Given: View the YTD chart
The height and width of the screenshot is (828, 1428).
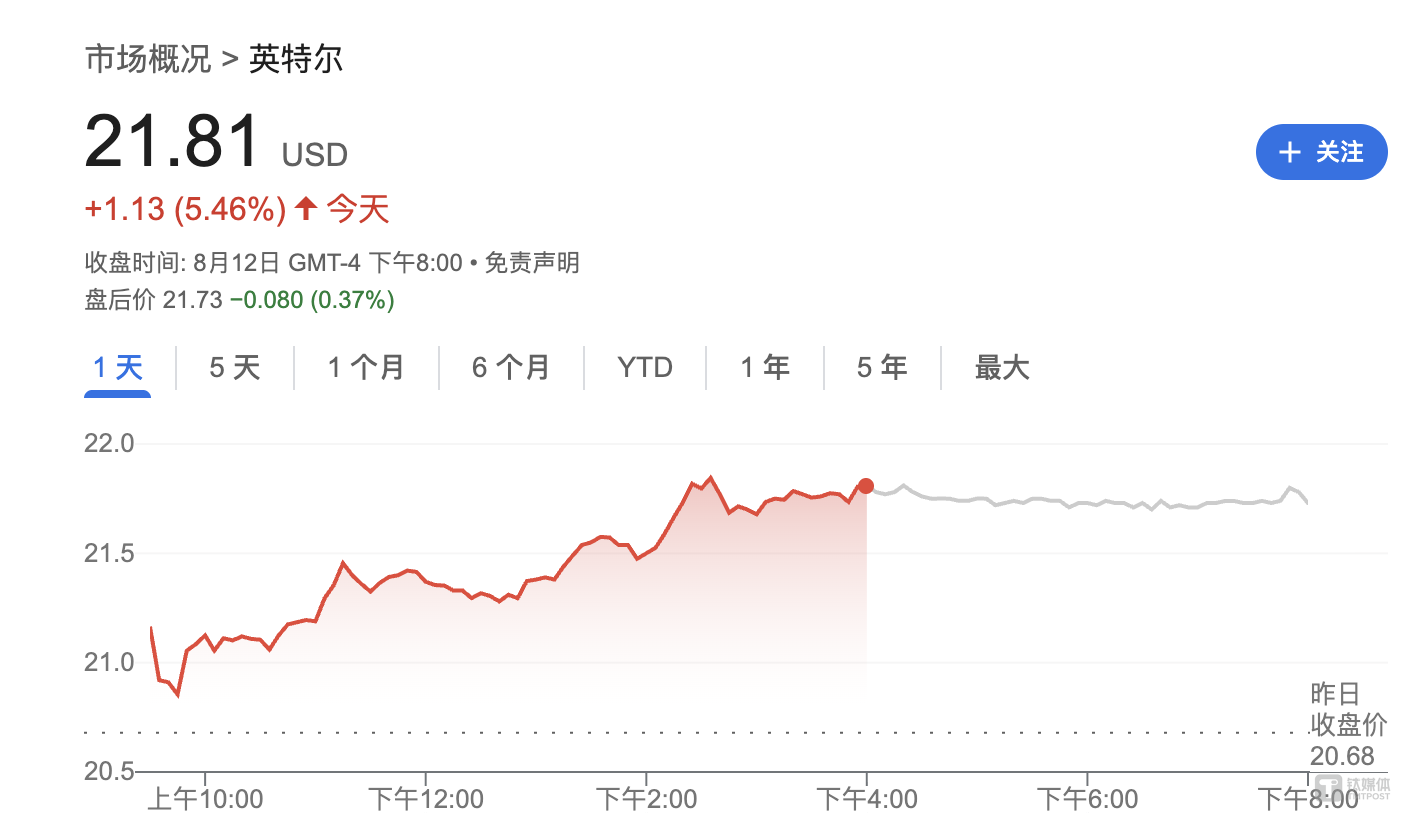Looking at the screenshot, I should (x=645, y=368).
